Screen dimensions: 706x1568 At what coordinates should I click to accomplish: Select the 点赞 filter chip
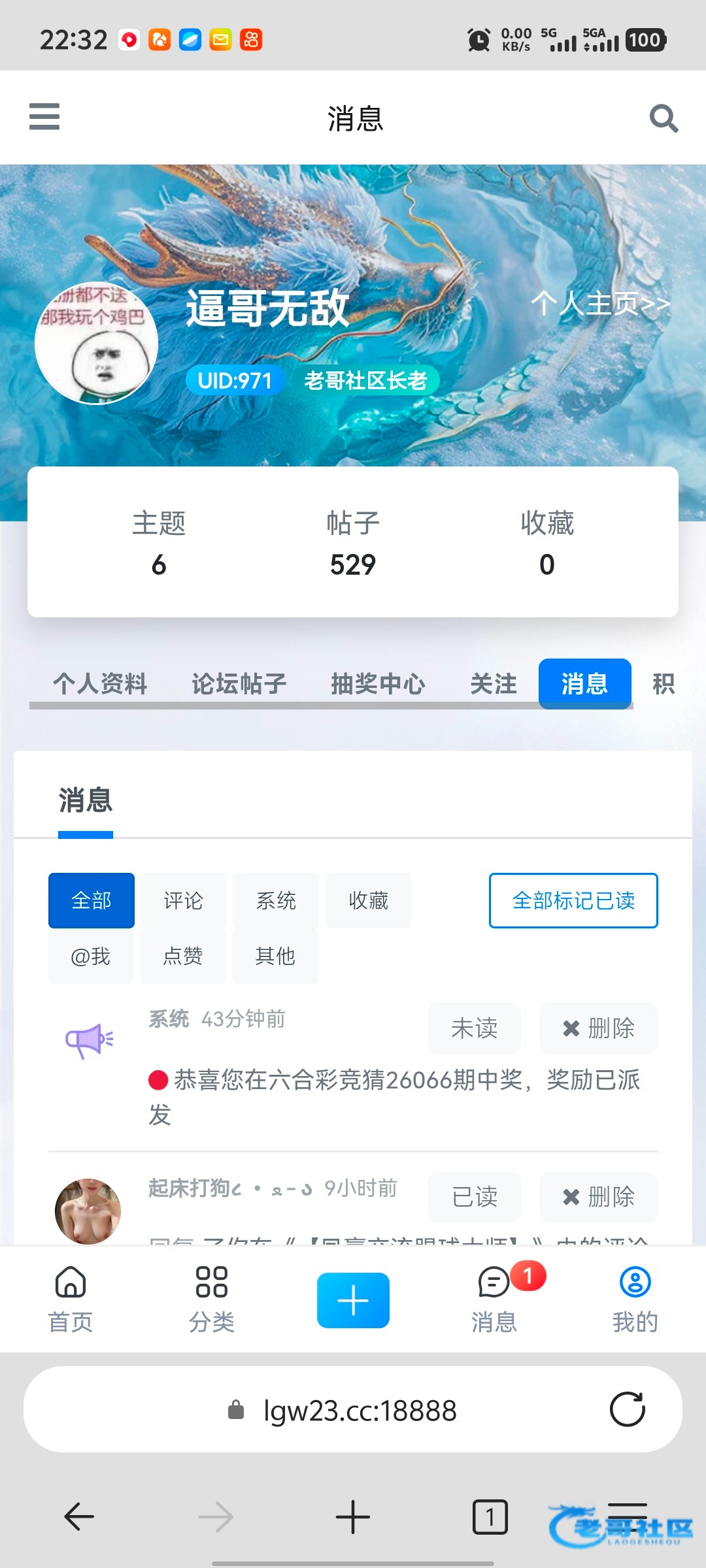tap(183, 956)
